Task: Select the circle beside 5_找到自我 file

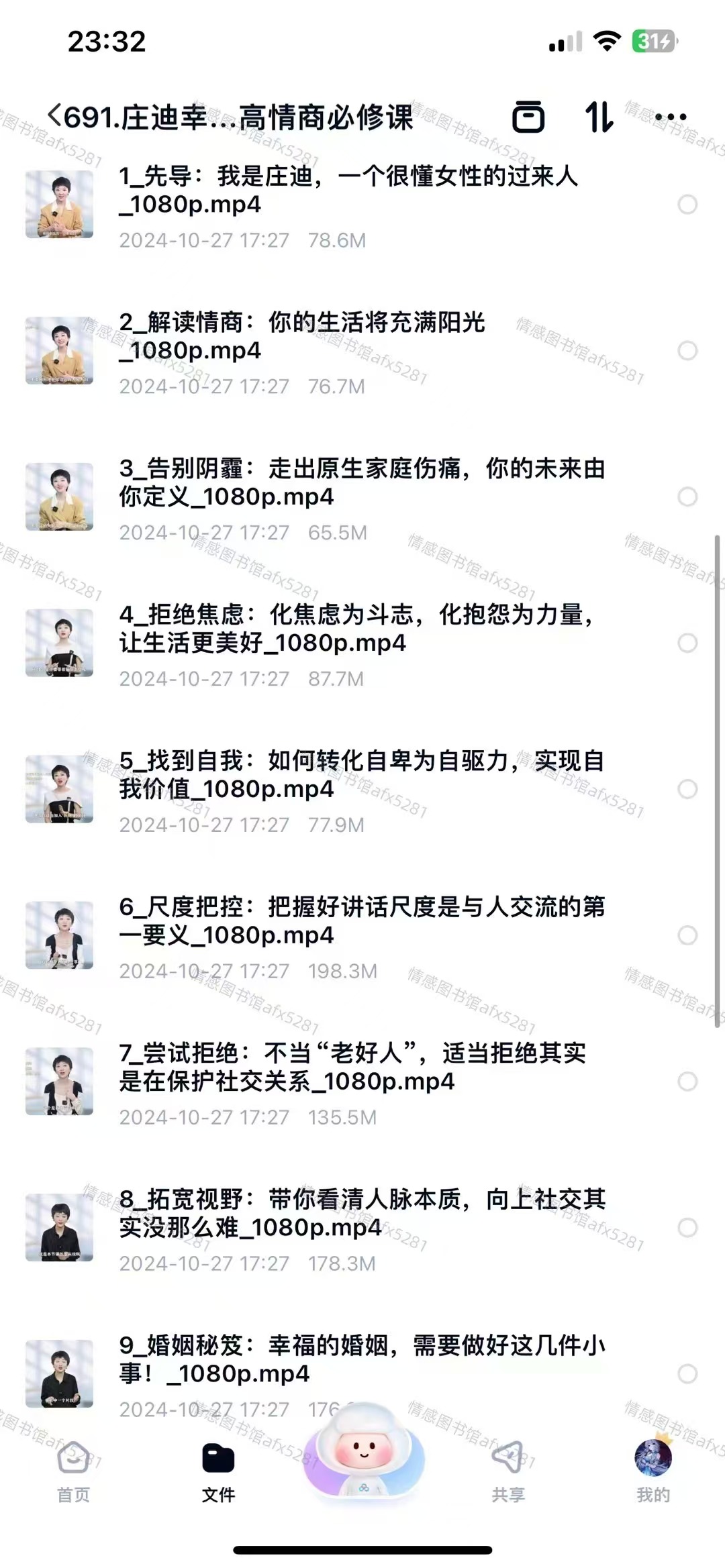Action: coord(687,789)
